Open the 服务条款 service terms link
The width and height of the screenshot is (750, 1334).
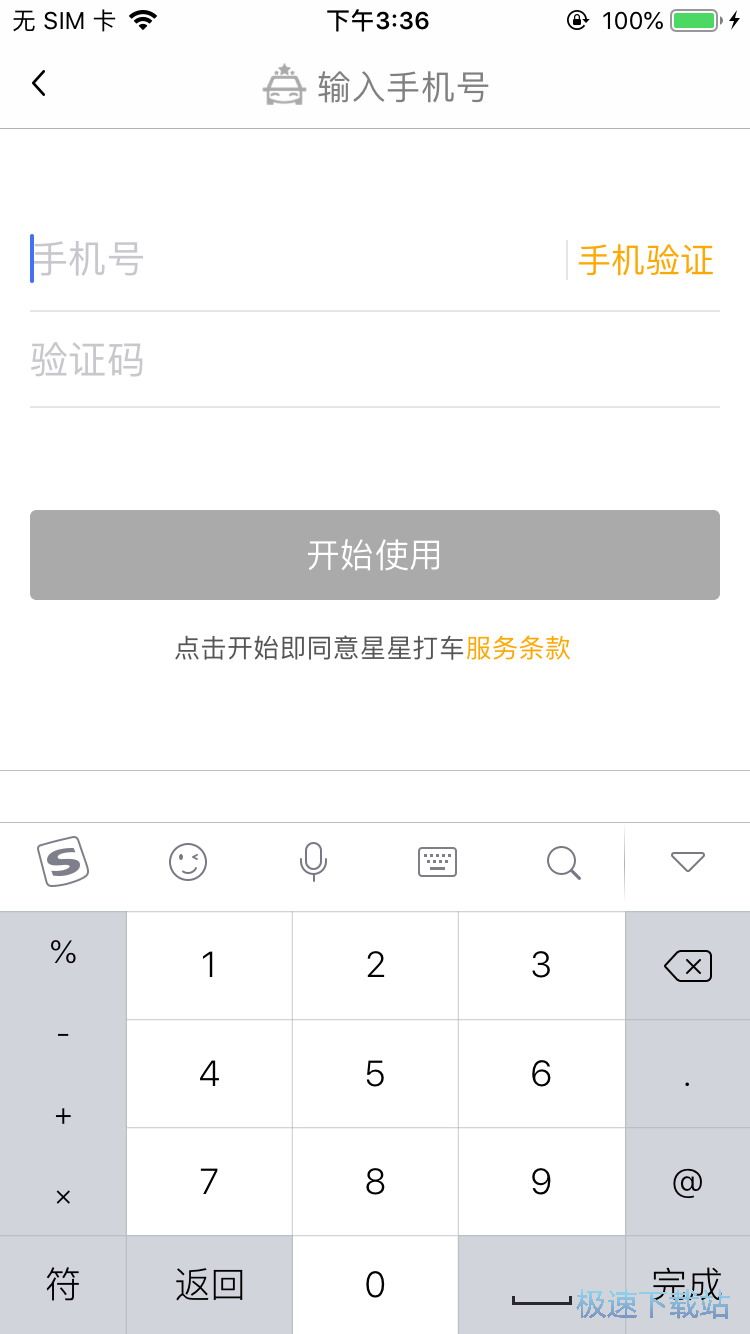click(518, 648)
